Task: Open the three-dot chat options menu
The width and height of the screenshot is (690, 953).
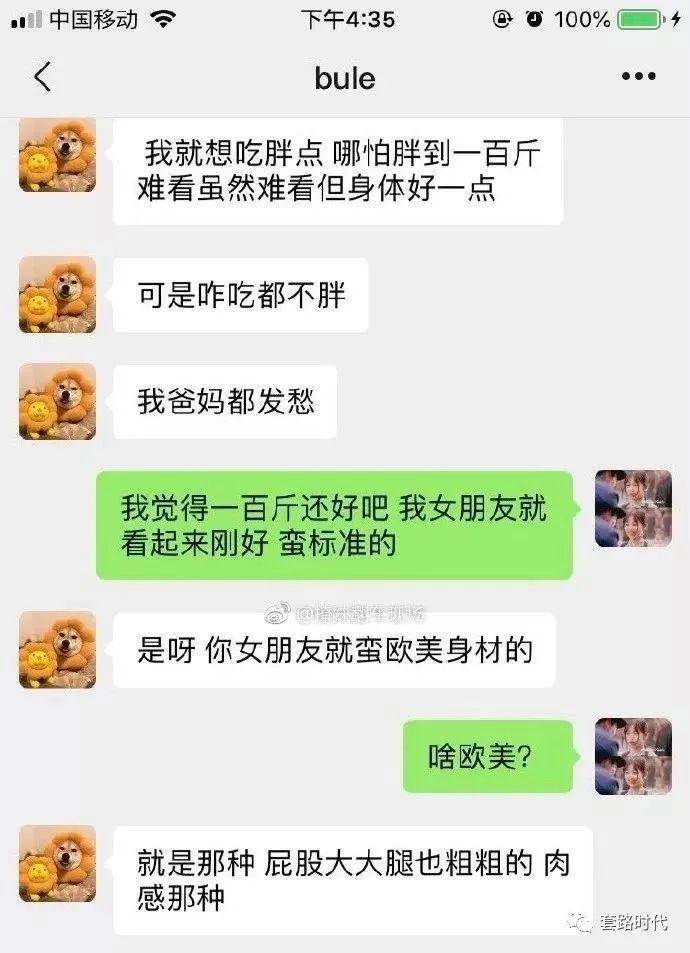Action: point(638,77)
